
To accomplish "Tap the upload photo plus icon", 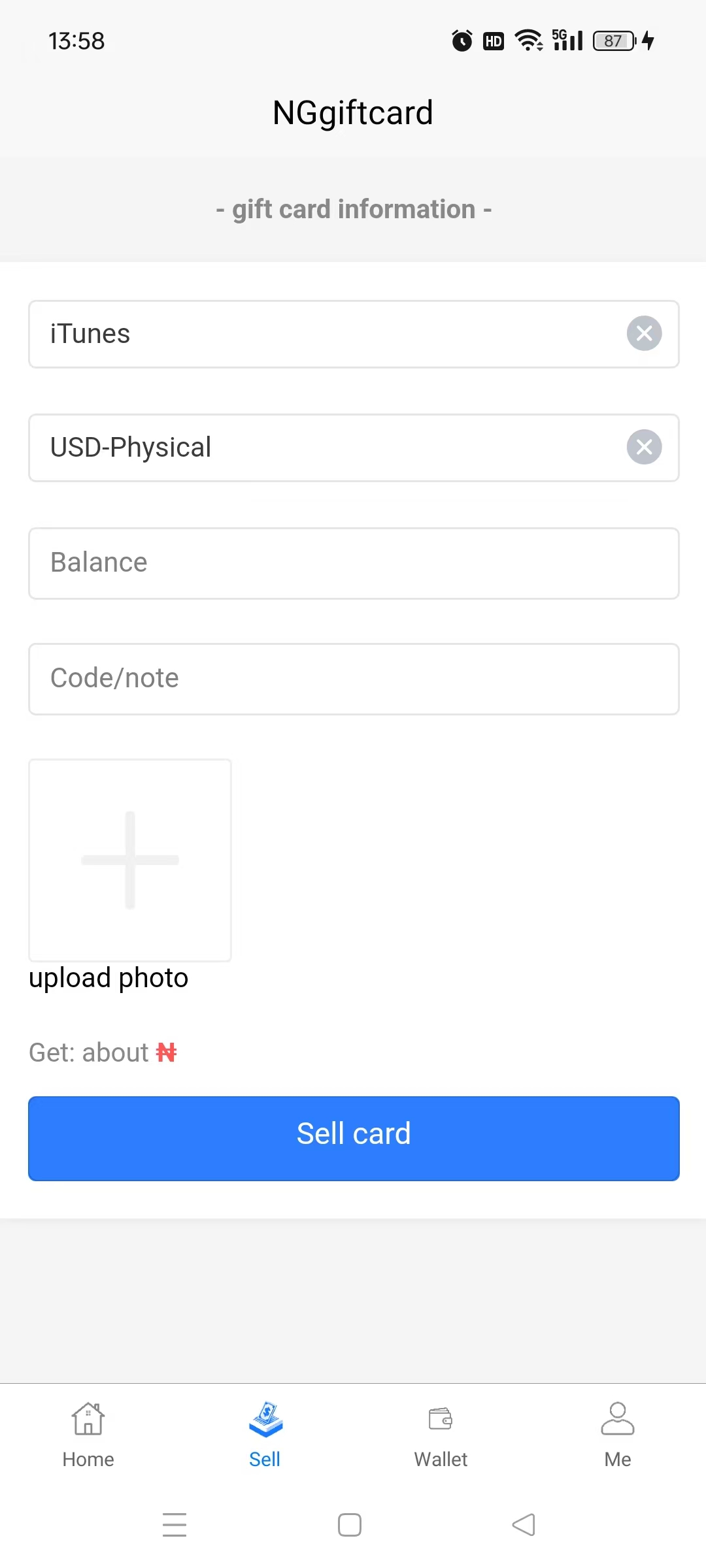I will tap(129, 859).
